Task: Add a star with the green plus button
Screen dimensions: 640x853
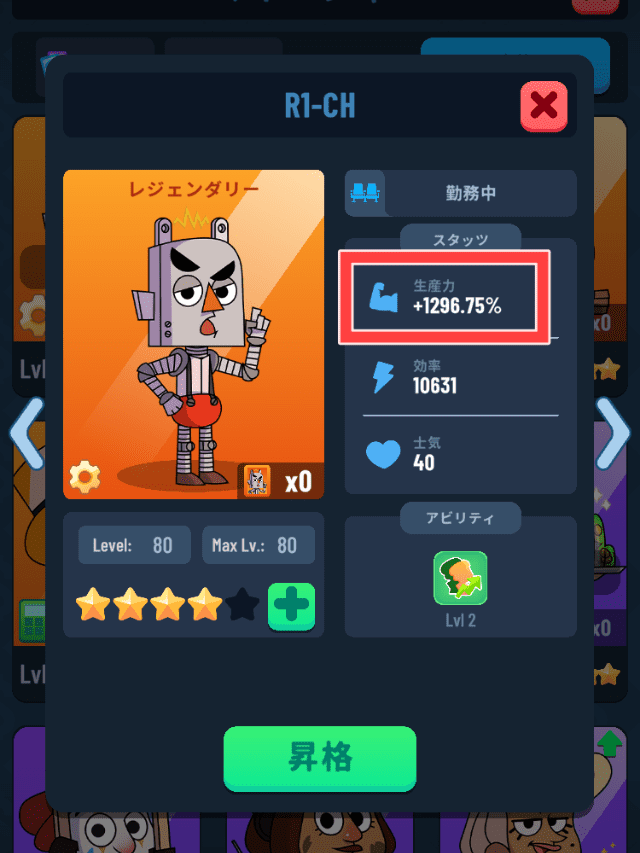Action: tap(291, 606)
